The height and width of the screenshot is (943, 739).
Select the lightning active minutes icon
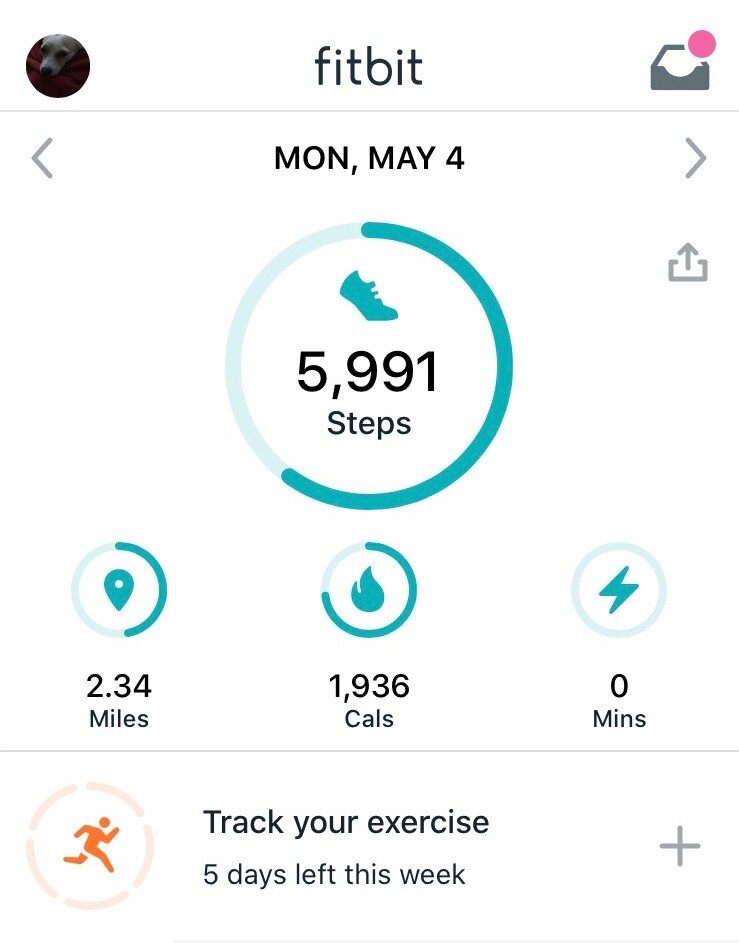click(619, 589)
